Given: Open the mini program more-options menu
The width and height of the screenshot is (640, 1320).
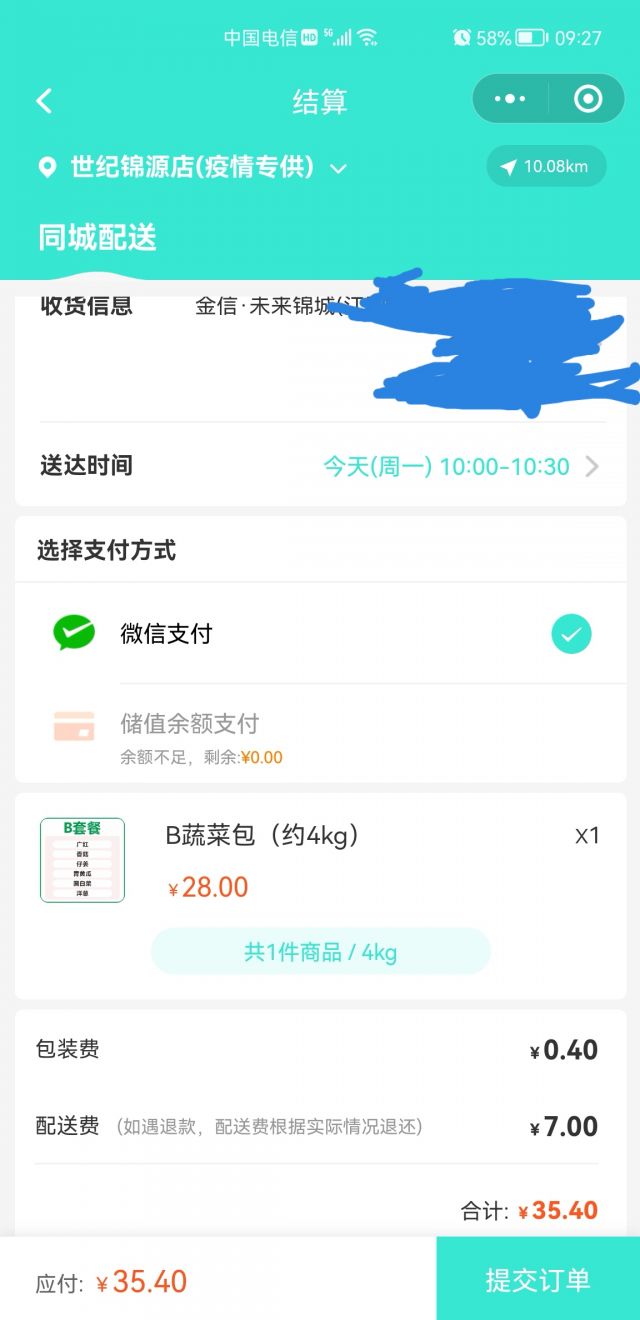Looking at the screenshot, I should coord(510,99).
